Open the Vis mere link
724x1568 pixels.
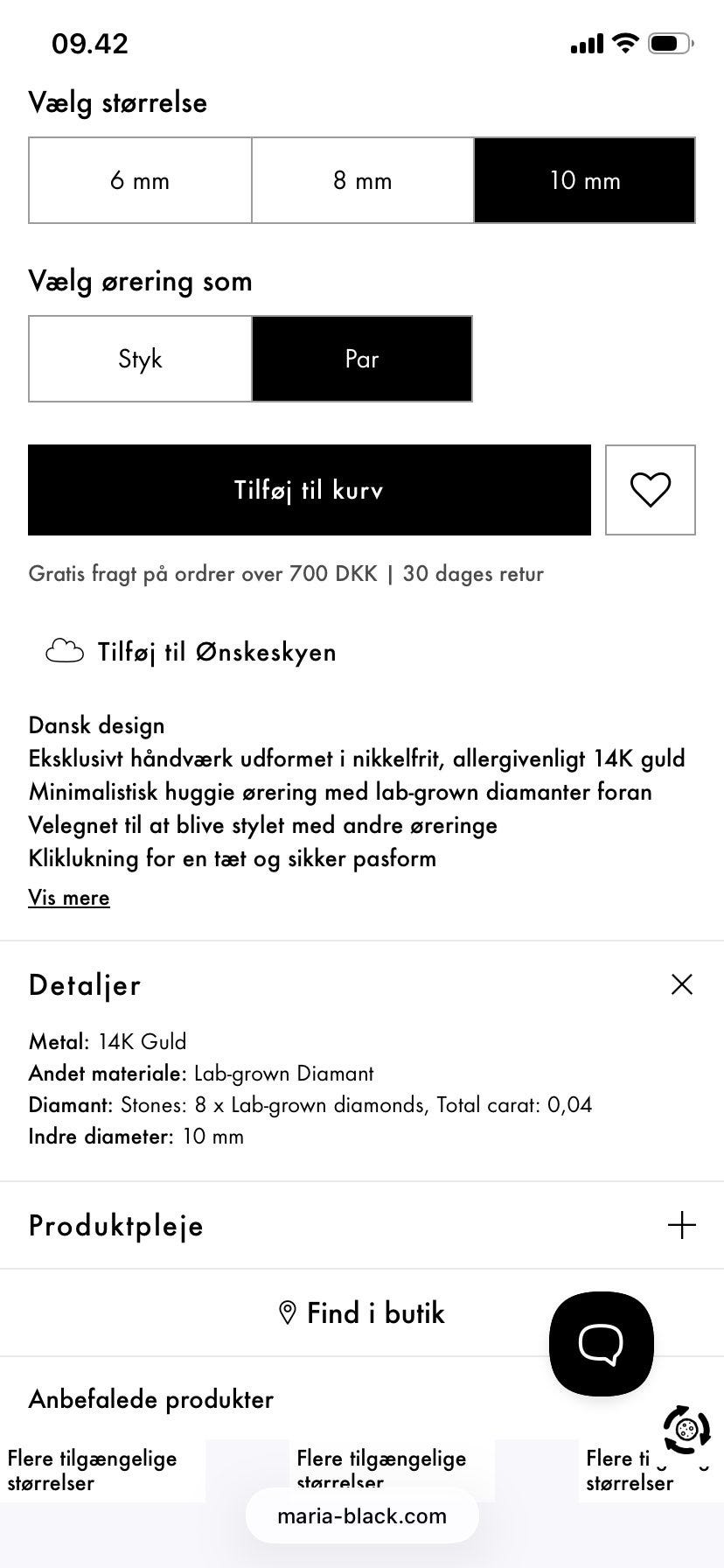point(69,898)
